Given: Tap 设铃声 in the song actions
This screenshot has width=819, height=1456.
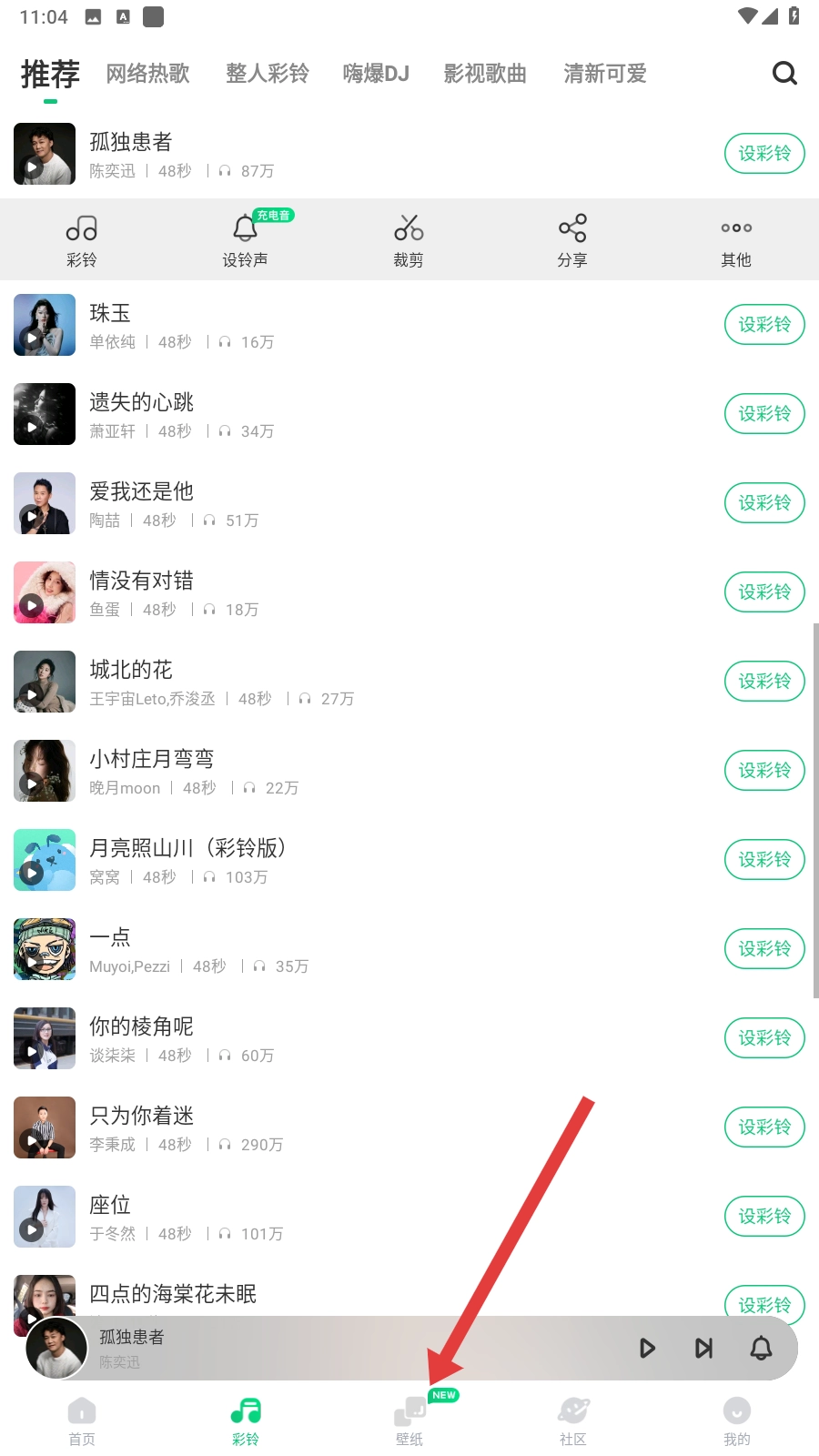Looking at the screenshot, I should pos(245,240).
